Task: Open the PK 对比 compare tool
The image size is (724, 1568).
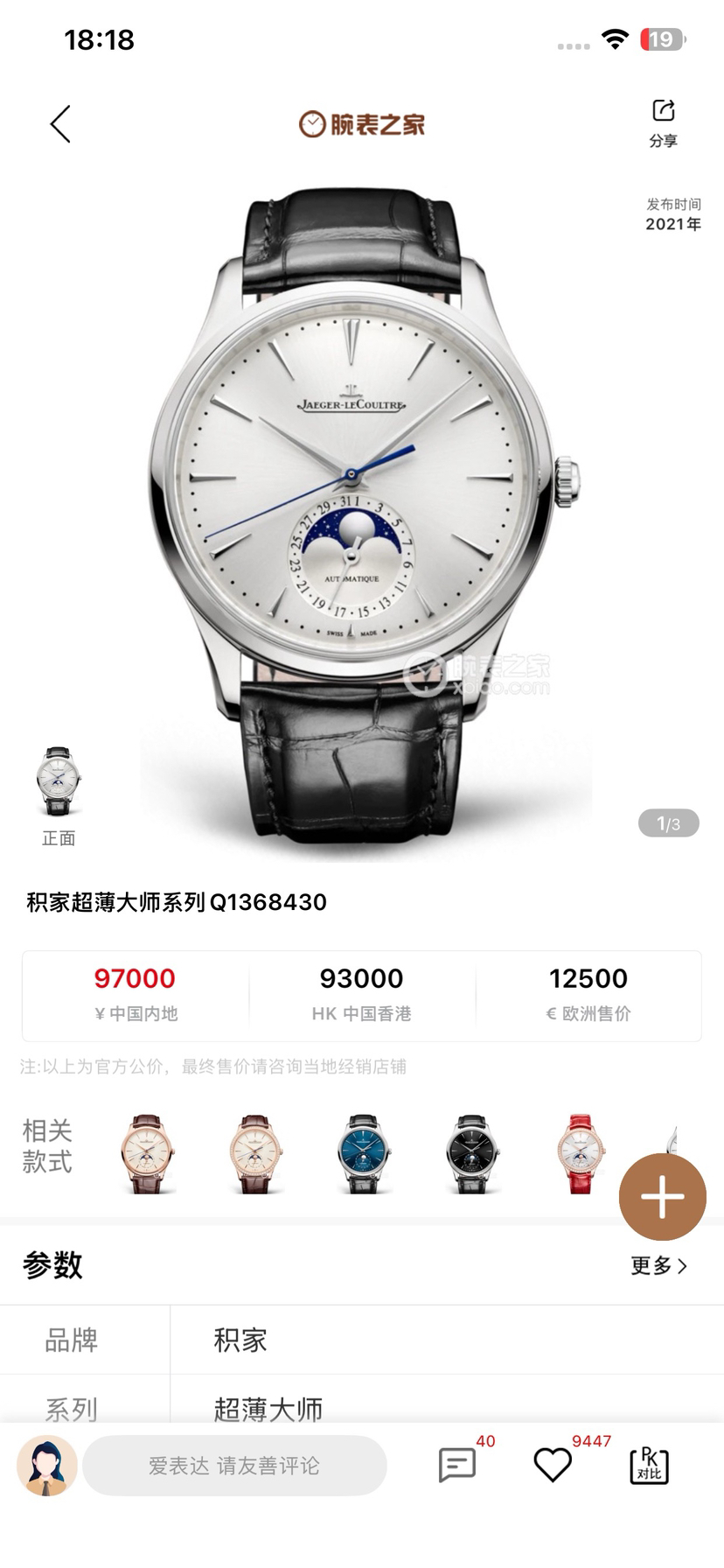Action: click(649, 1465)
